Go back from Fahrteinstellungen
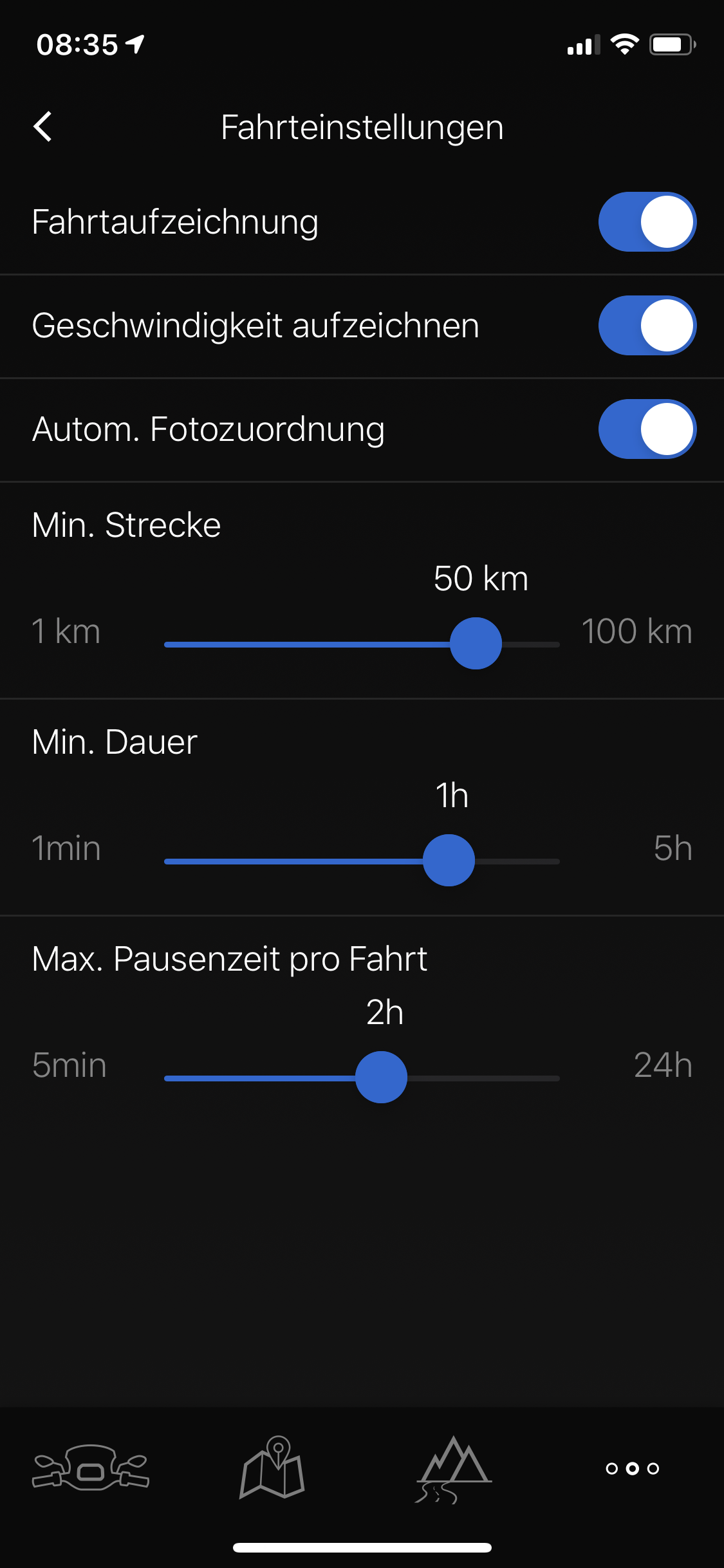Image resolution: width=724 pixels, height=1568 pixels. (42, 127)
